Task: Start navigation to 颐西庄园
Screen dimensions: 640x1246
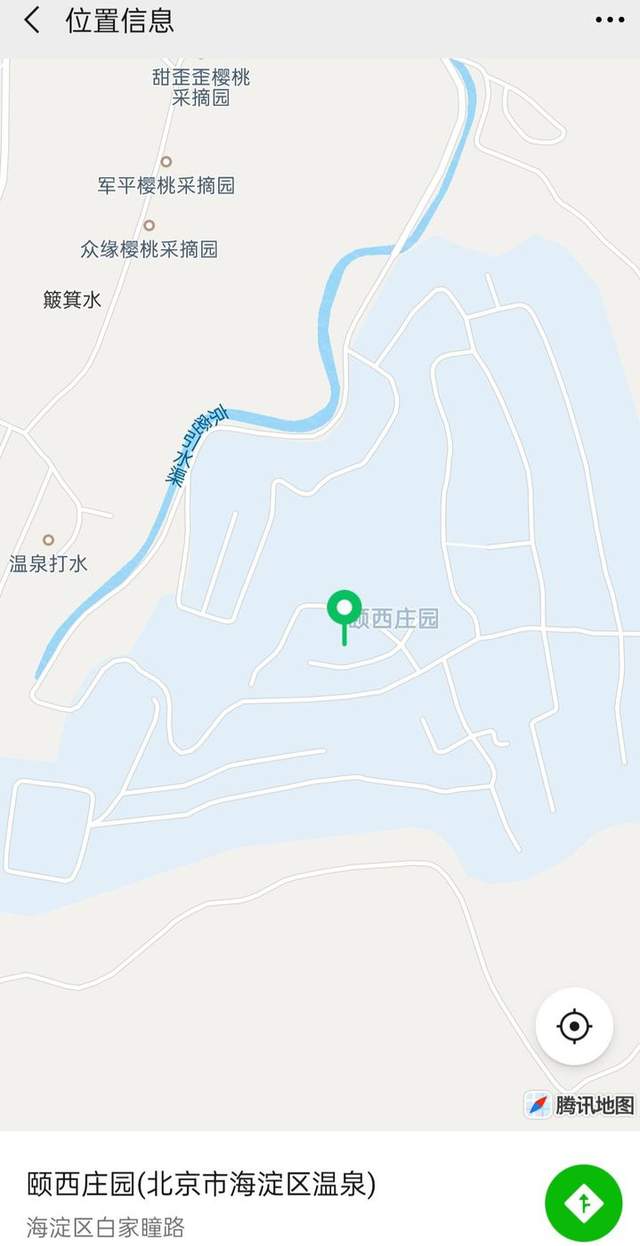Action: point(583,1203)
